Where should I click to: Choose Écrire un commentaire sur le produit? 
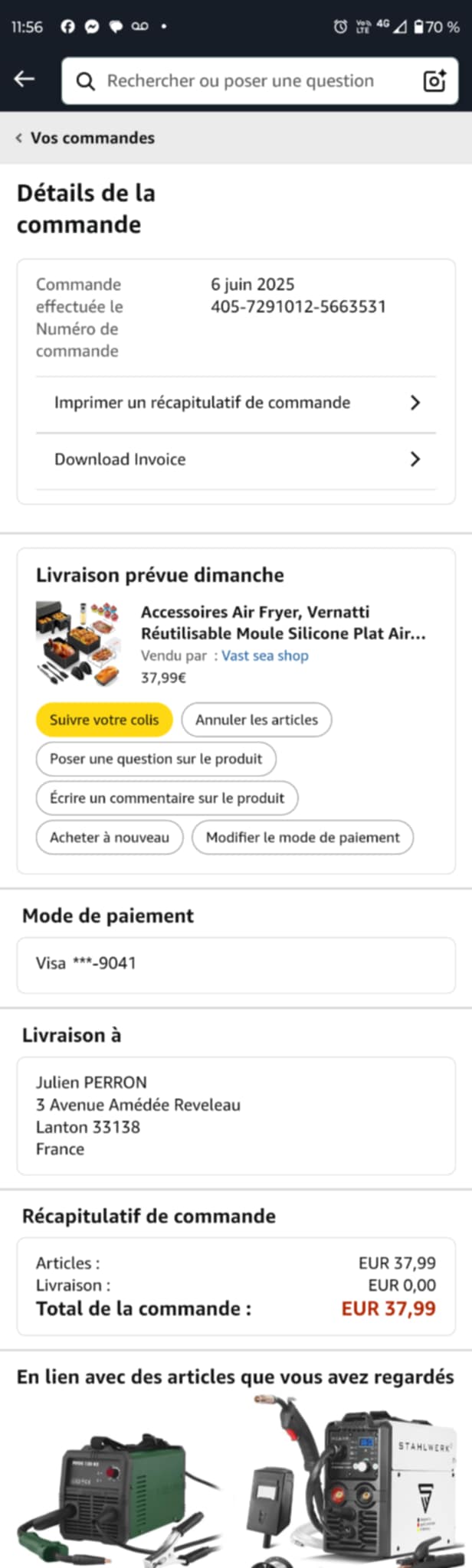click(x=167, y=798)
